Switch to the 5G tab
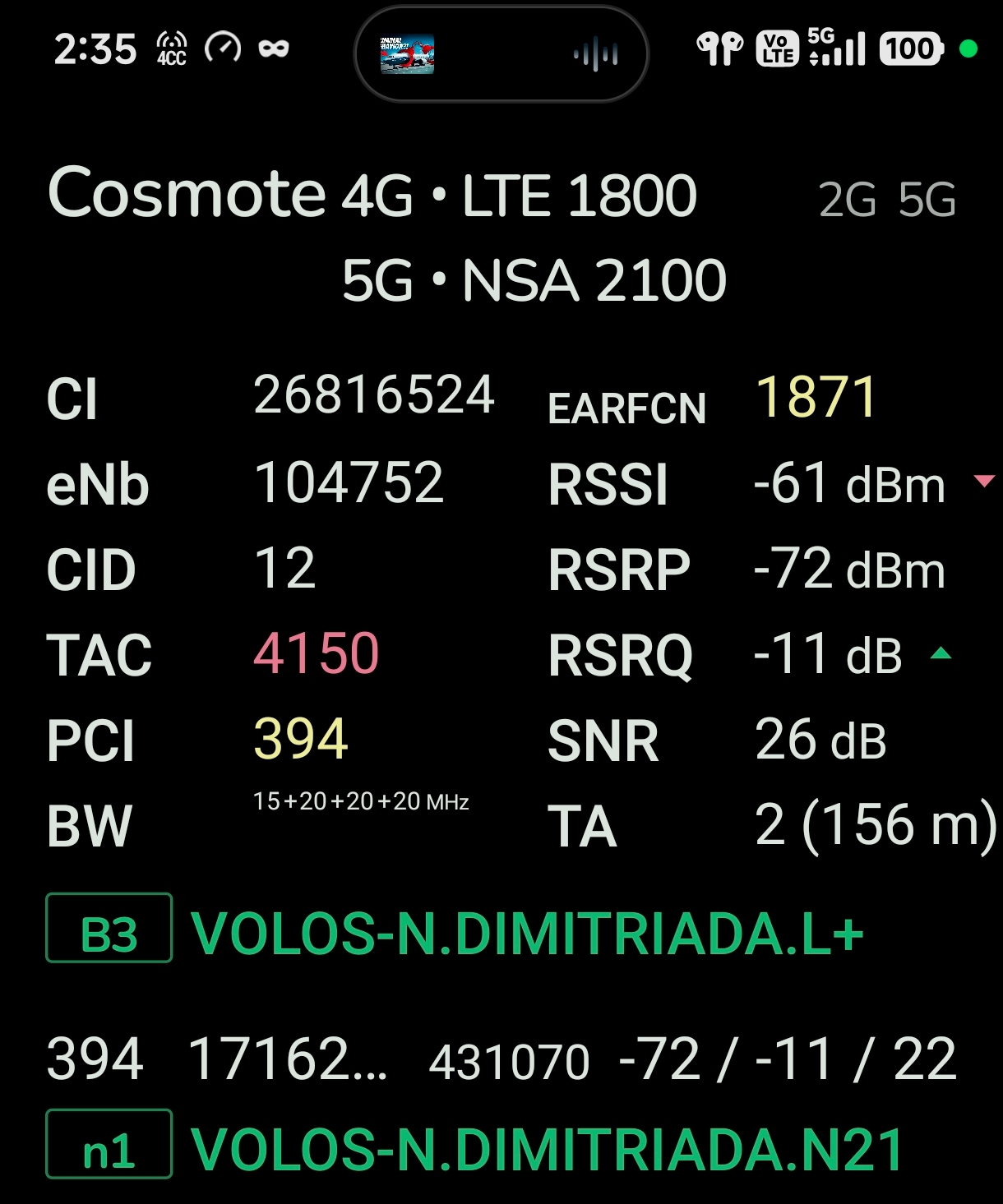 pyautogui.click(x=927, y=200)
